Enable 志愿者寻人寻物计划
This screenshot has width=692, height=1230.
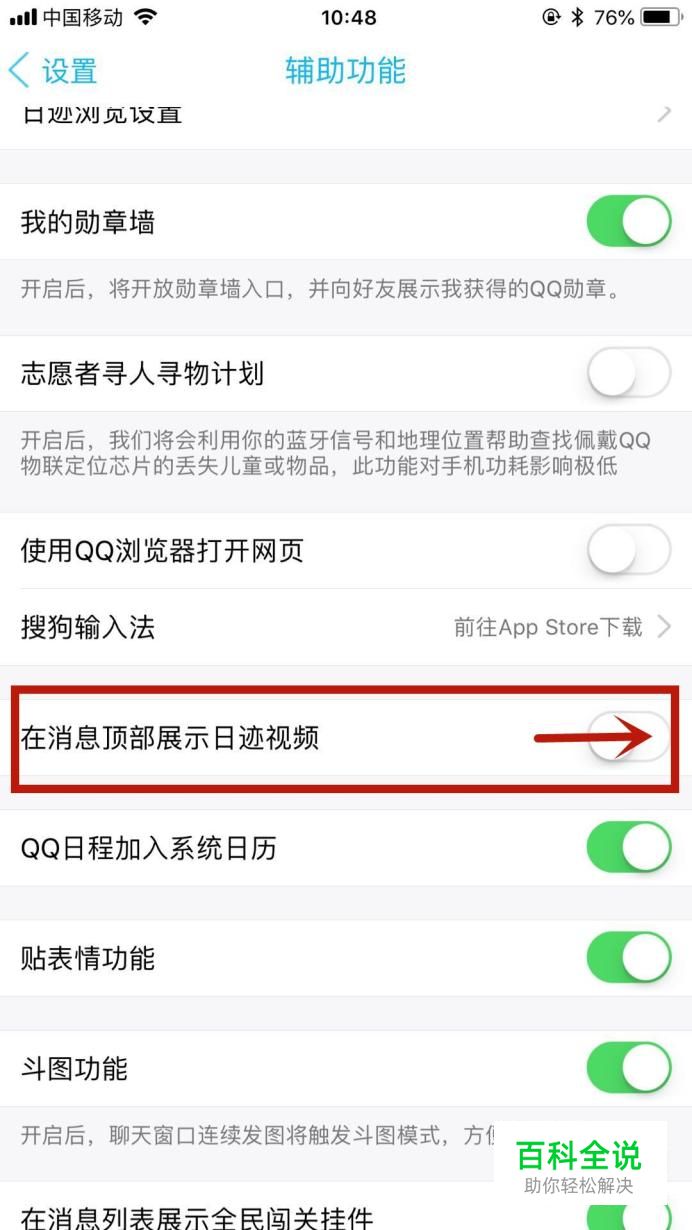[628, 374]
